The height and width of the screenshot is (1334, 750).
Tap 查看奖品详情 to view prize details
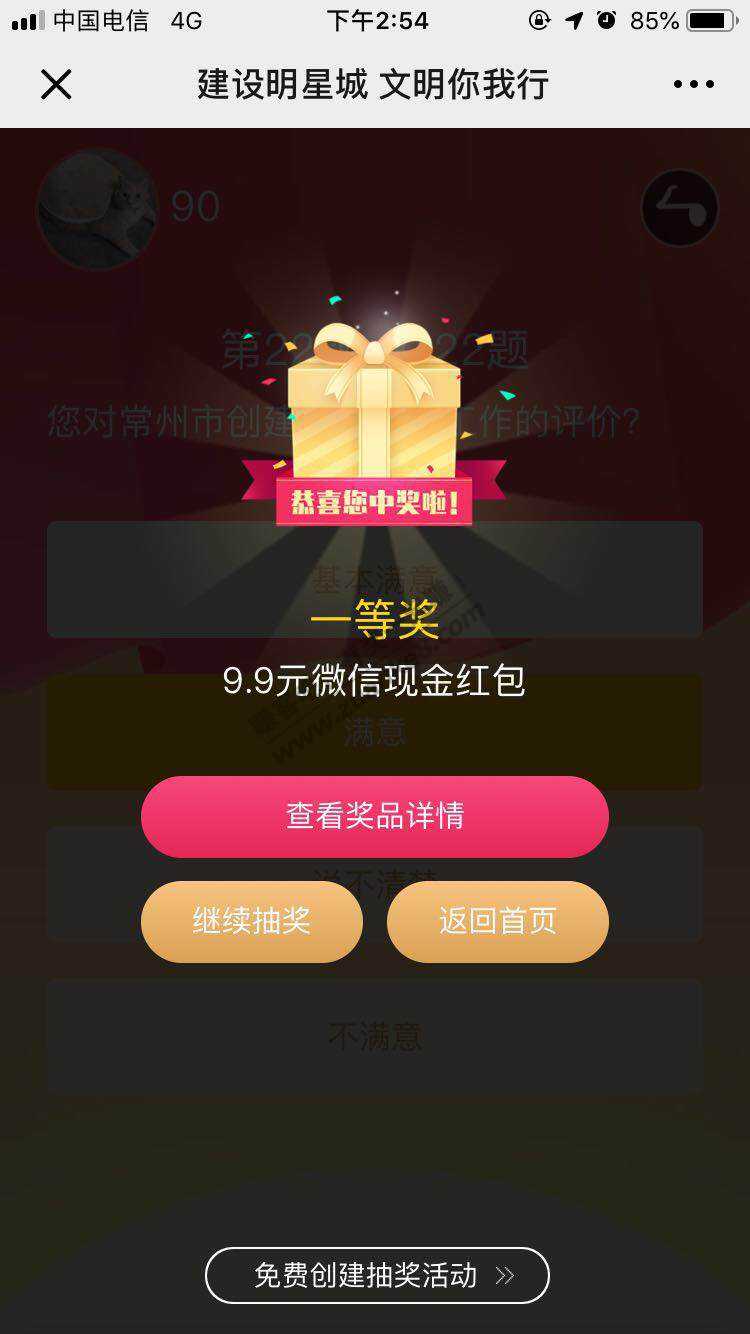click(375, 816)
